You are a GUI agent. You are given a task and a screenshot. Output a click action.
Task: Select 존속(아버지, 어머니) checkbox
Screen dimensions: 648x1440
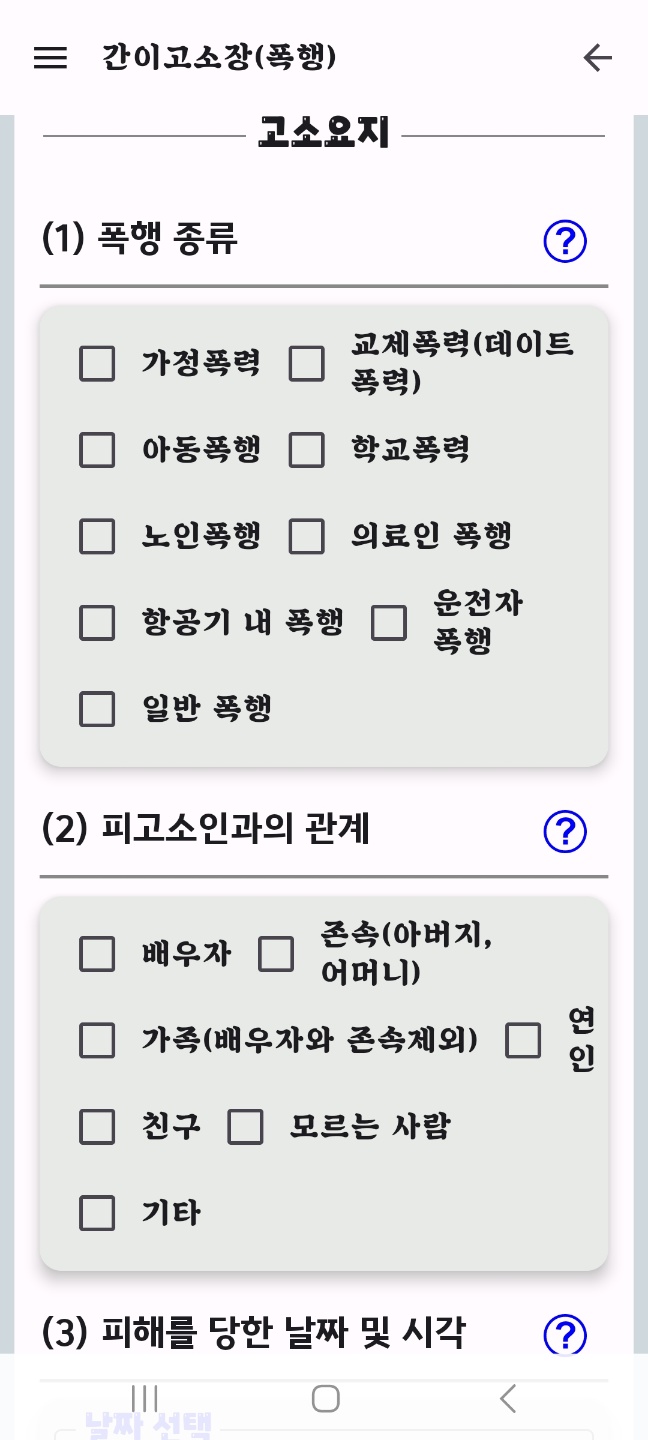point(276,954)
